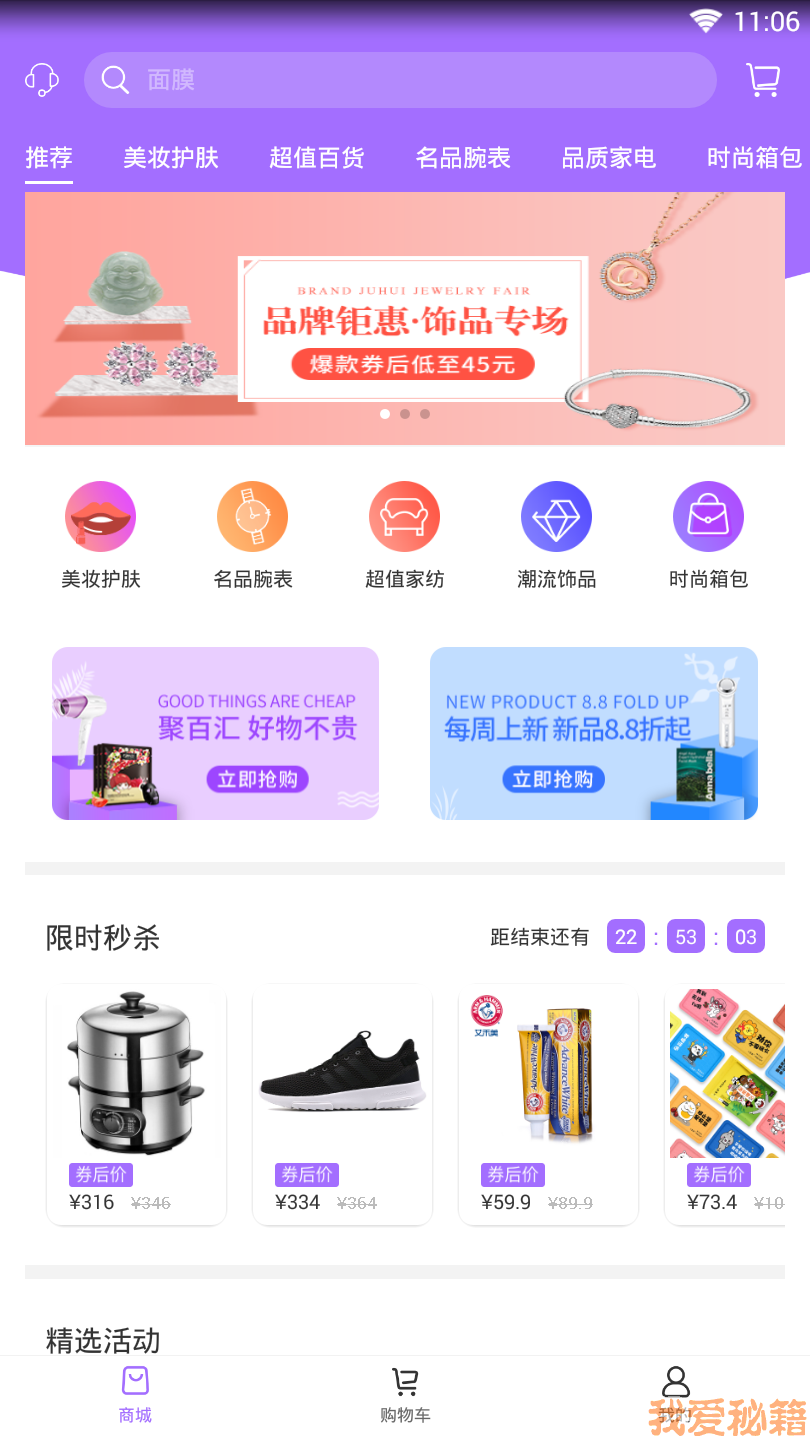Open the 名品腕表 watch category icon

tap(252, 517)
